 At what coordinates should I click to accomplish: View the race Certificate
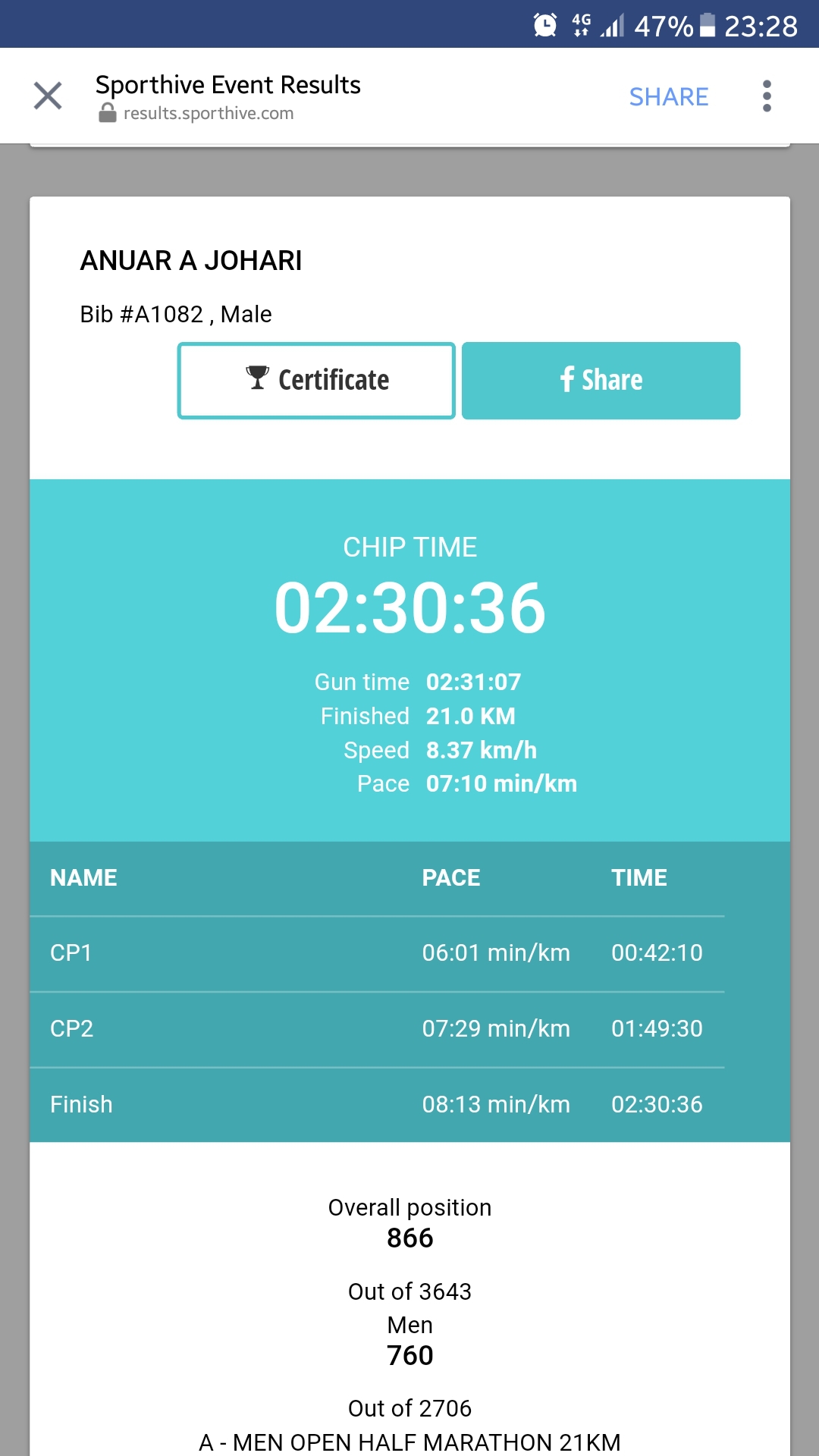[316, 381]
